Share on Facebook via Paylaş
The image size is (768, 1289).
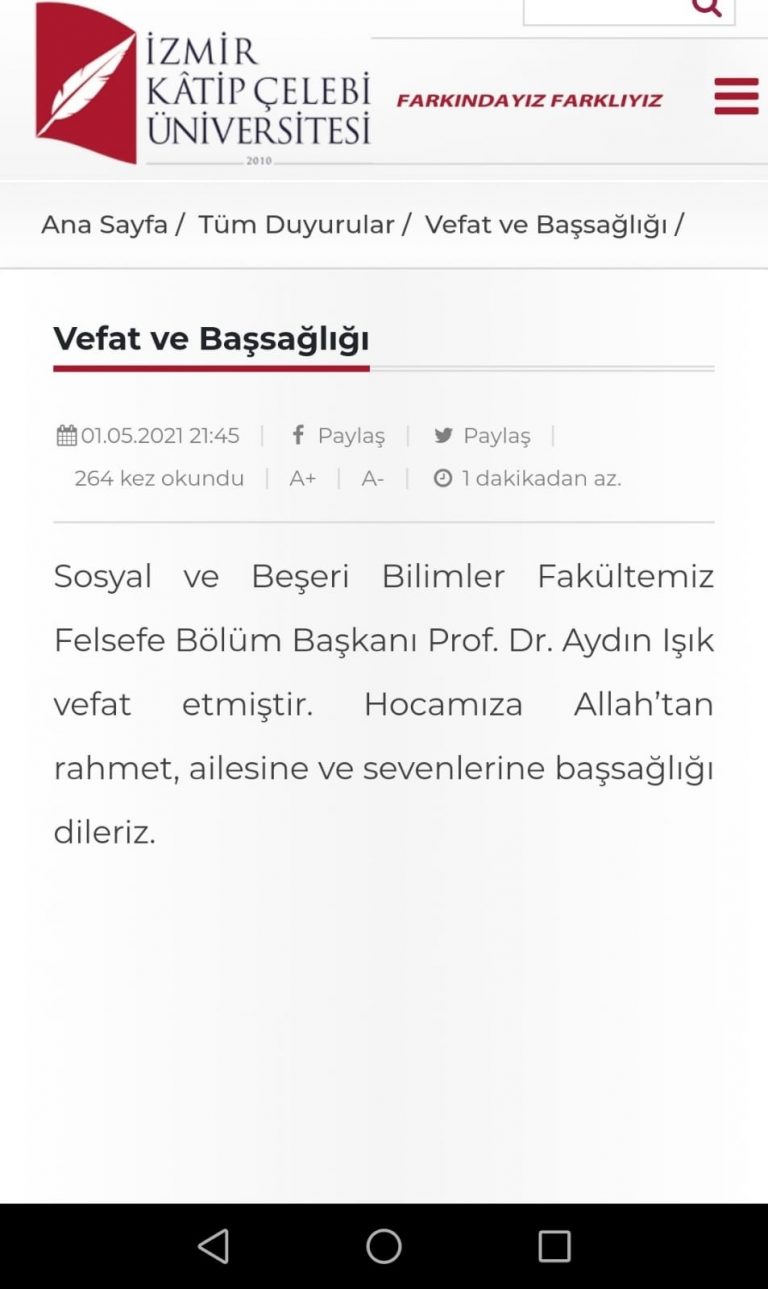point(338,436)
